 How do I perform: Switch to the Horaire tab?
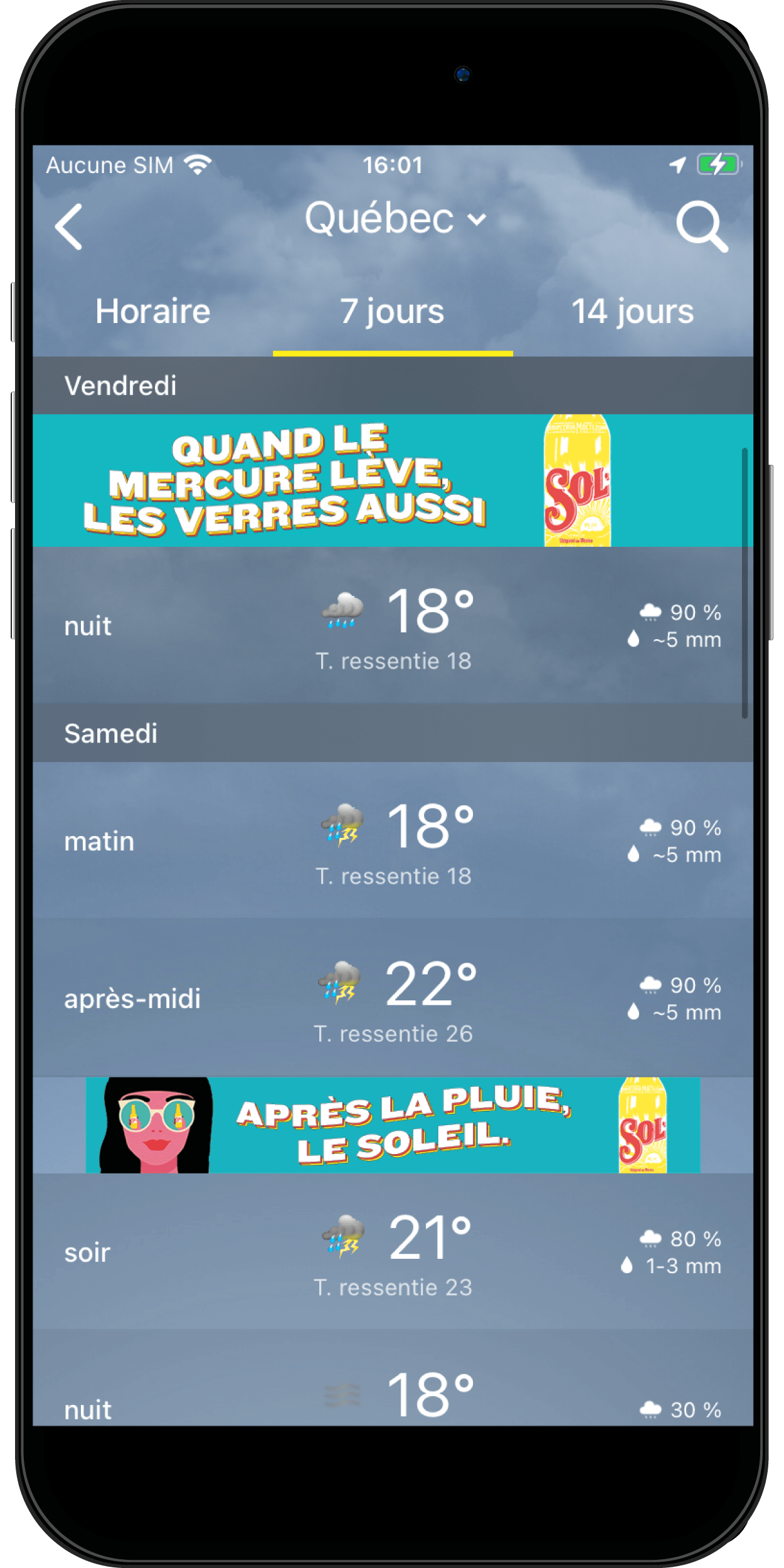(152, 312)
